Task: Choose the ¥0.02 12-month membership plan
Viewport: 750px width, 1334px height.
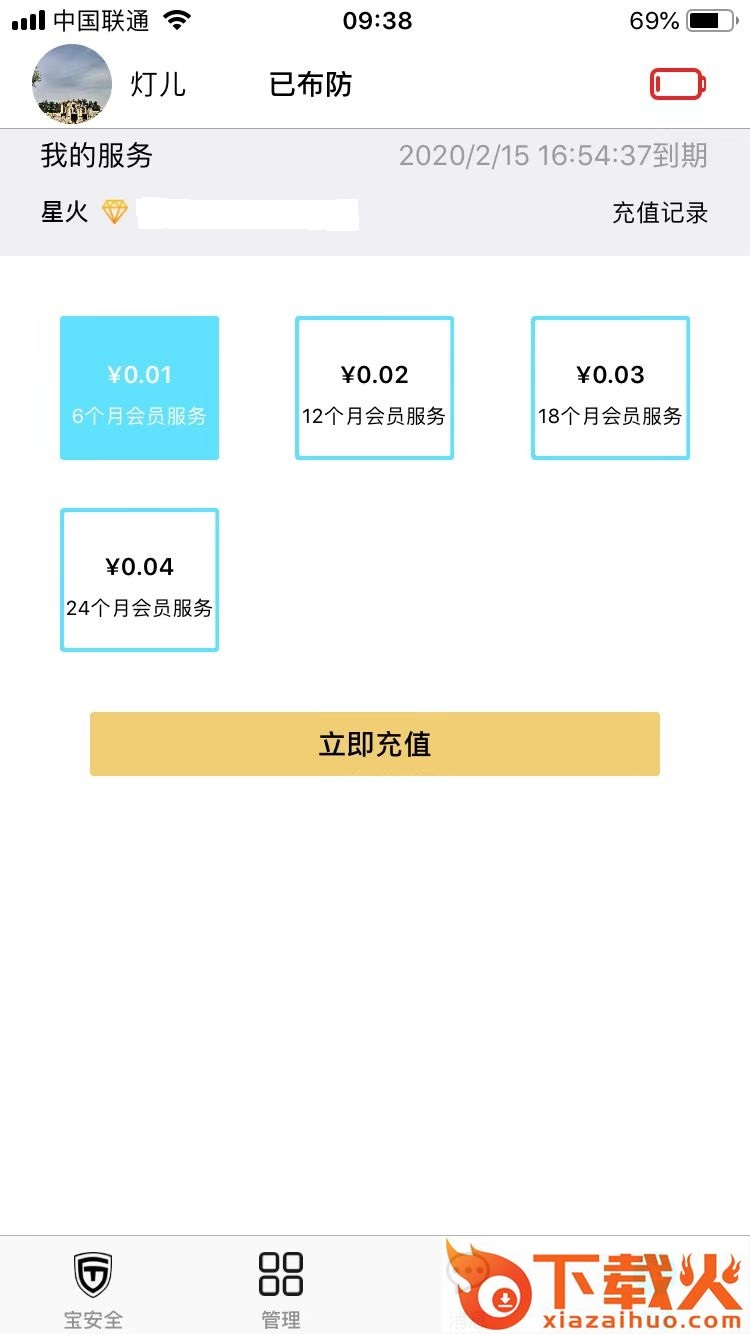Action: pyautogui.click(x=374, y=388)
